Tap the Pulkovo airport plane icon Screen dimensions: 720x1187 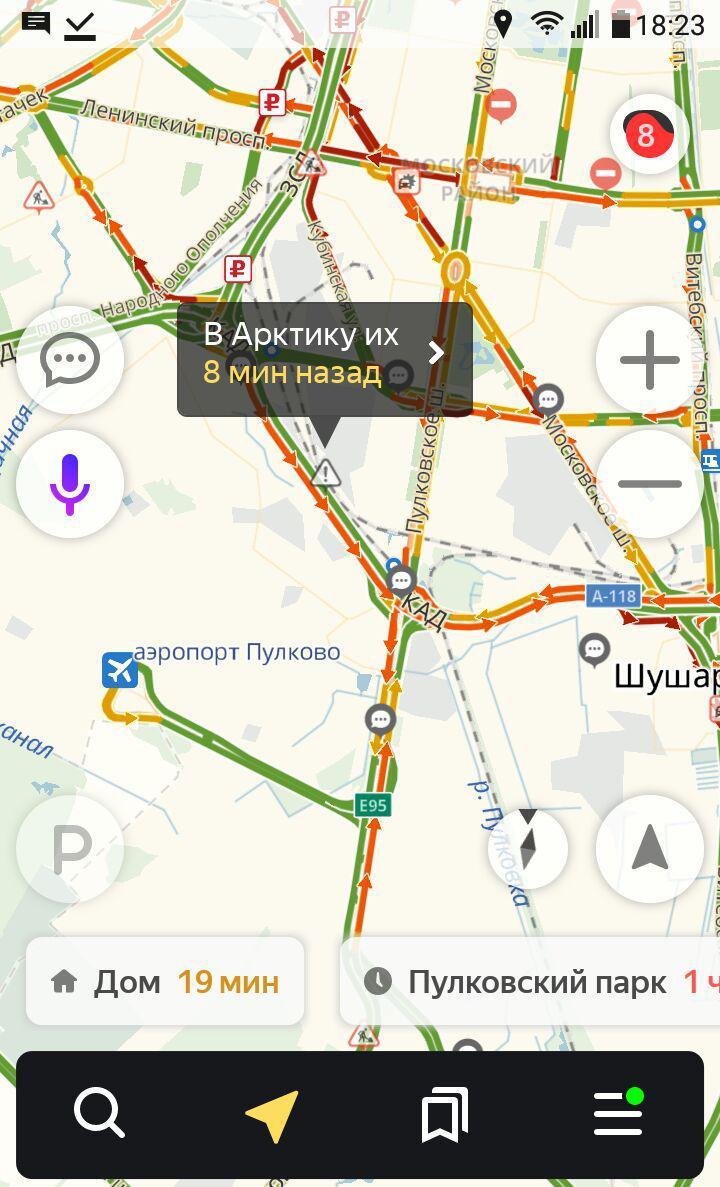point(119,669)
